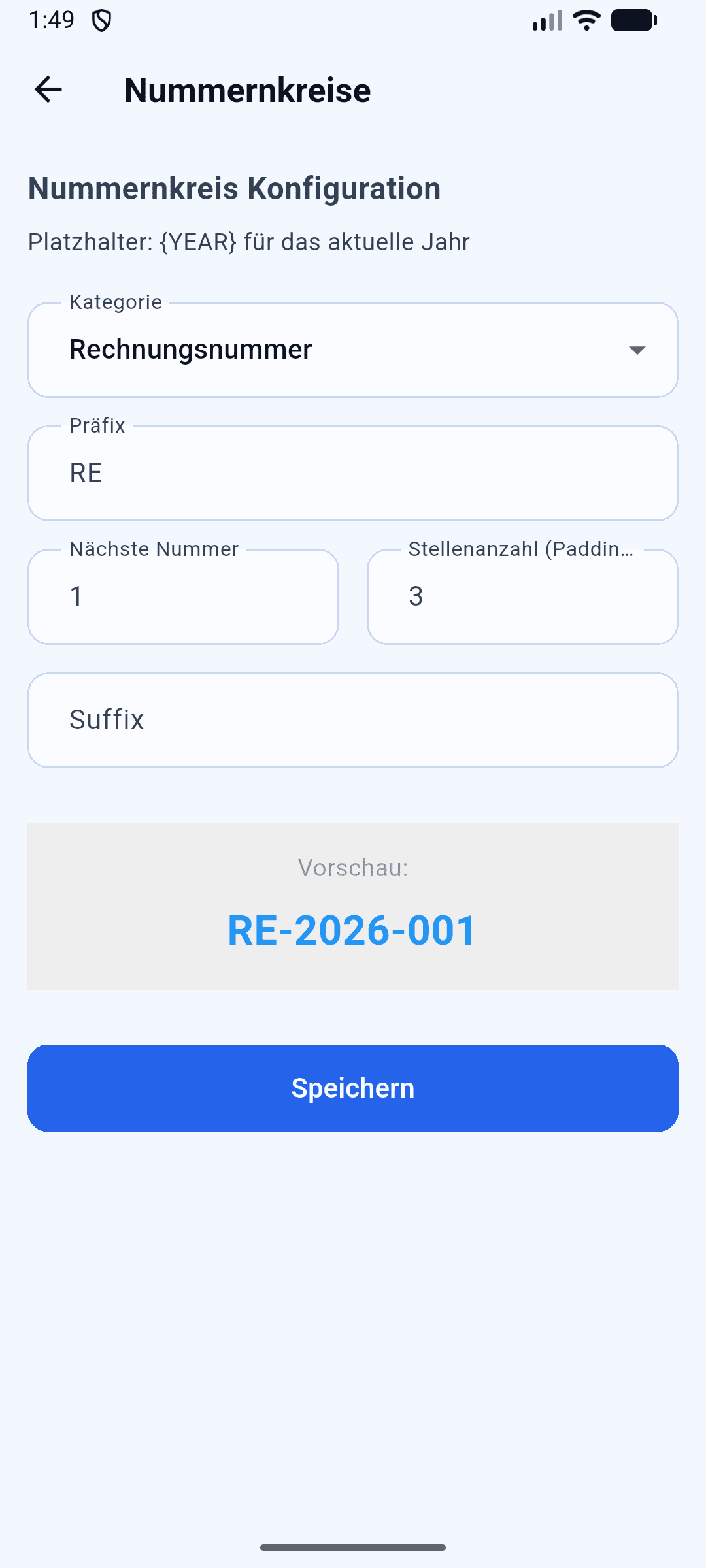Tap the Nummernkreis Konfiguration heading
Image resolution: width=706 pixels, height=1568 pixels.
click(x=234, y=189)
